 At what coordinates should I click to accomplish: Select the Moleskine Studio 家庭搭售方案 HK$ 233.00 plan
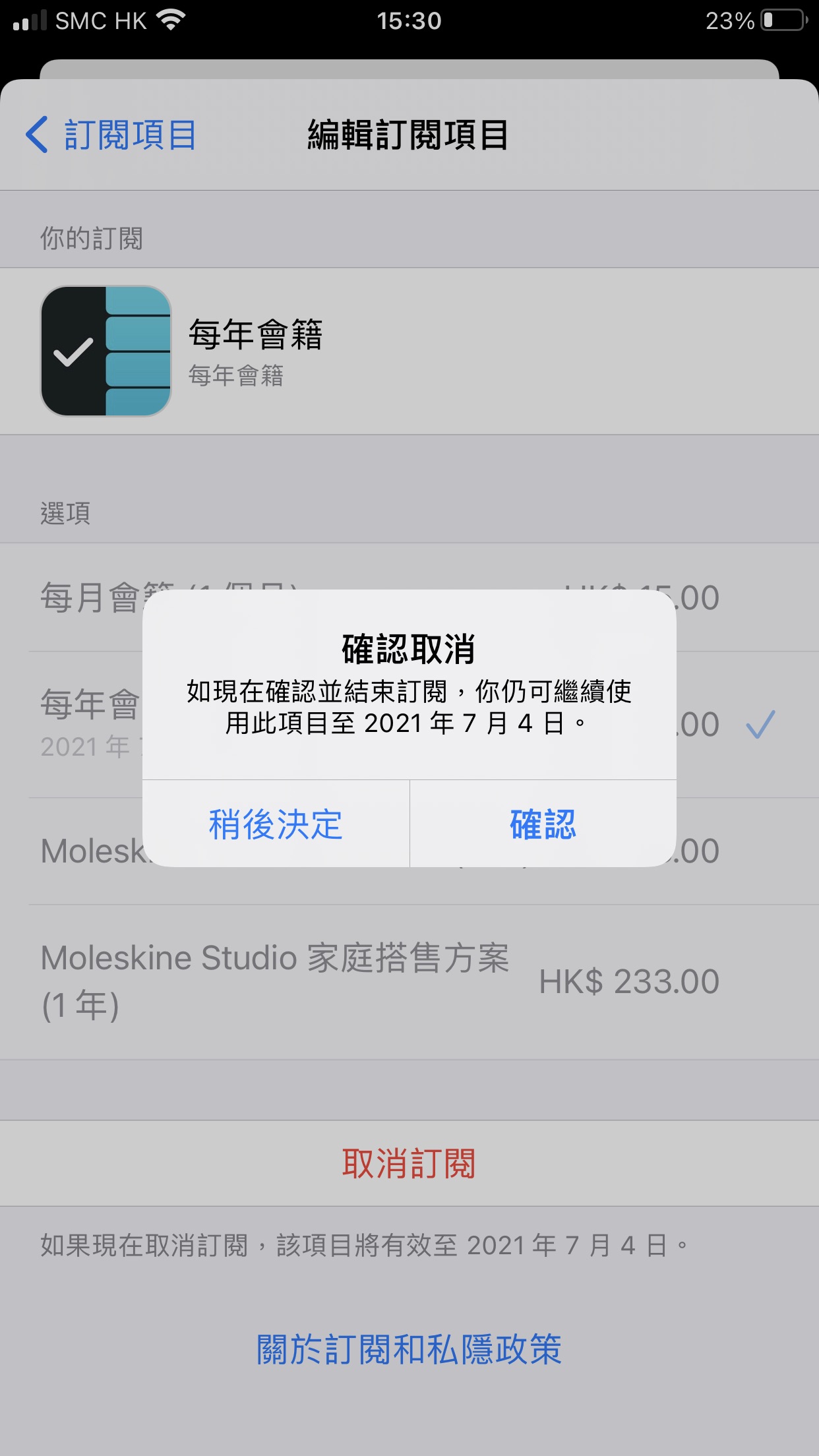click(x=409, y=982)
